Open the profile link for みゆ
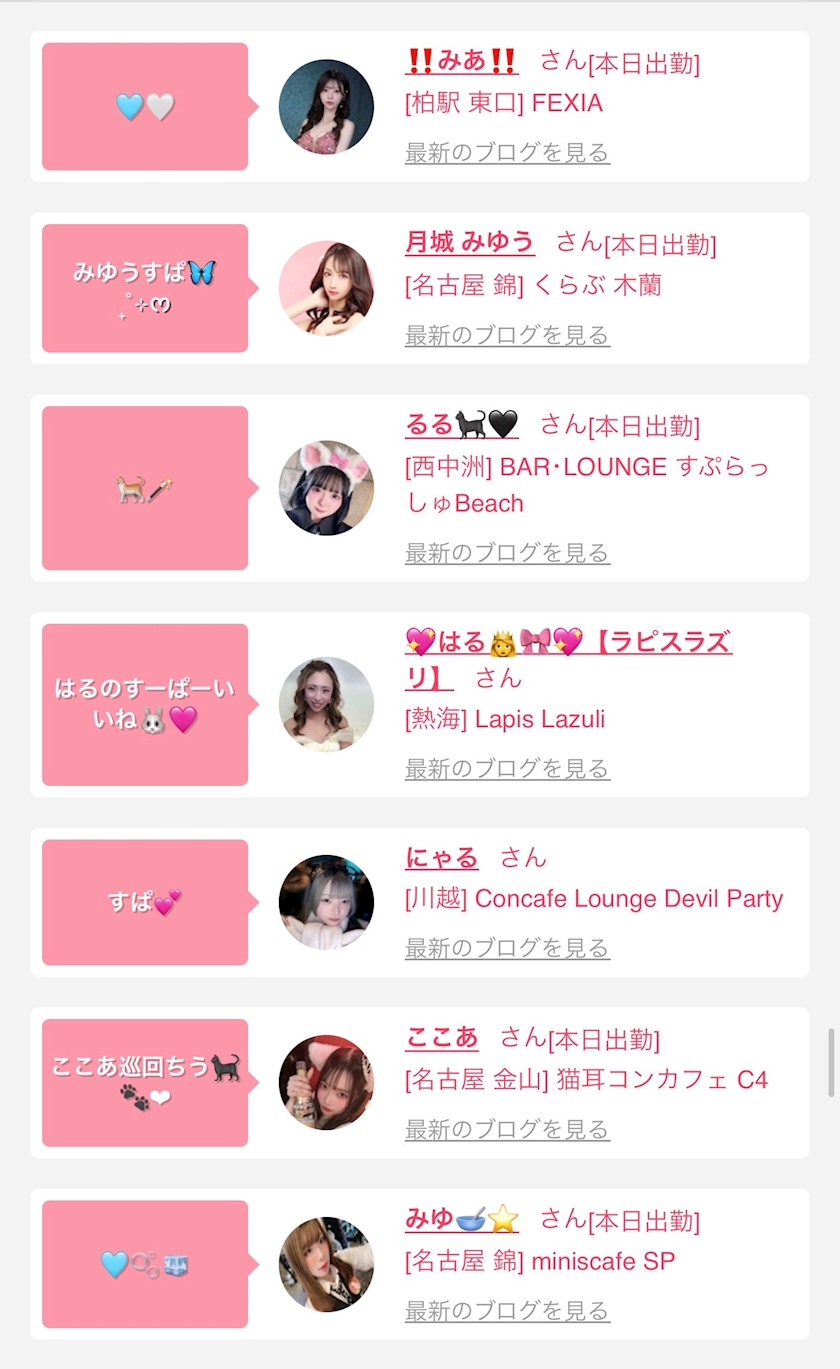This screenshot has height=1369, width=840. (x=461, y=1219)
